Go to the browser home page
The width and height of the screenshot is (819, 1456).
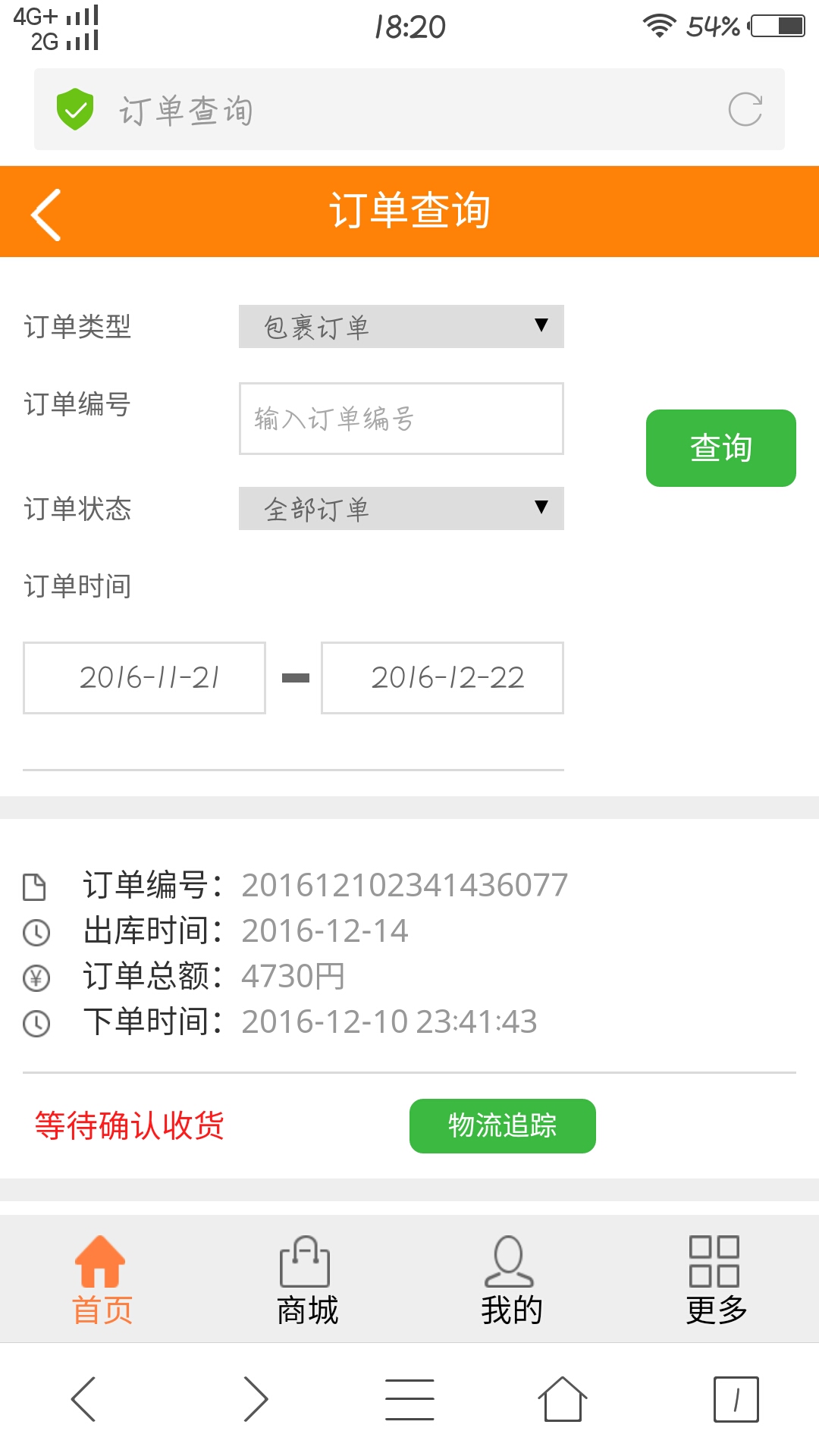(x=563, y=1399)
